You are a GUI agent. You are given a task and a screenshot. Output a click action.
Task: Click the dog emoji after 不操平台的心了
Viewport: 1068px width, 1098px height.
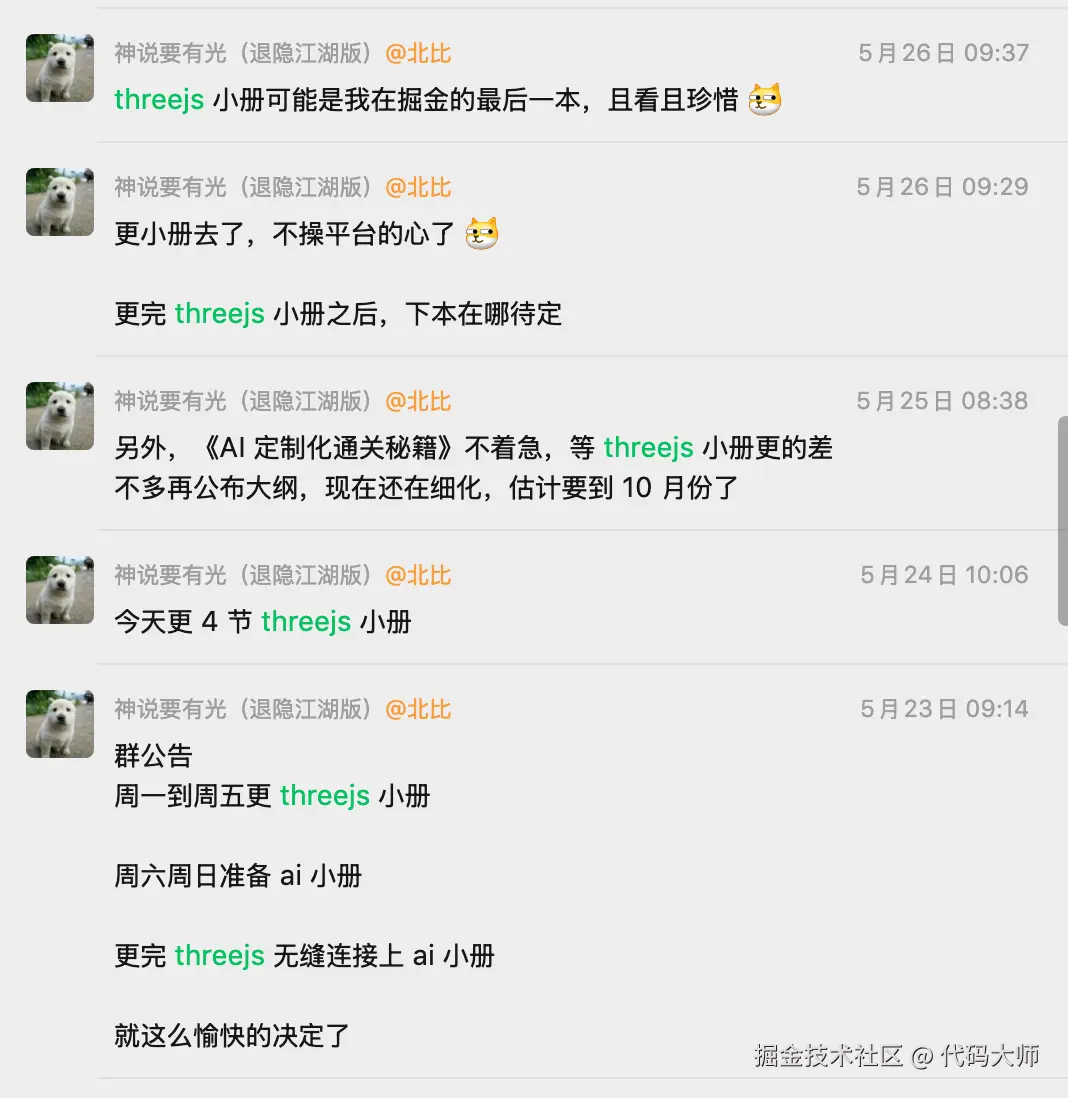(x=480, y=233)
